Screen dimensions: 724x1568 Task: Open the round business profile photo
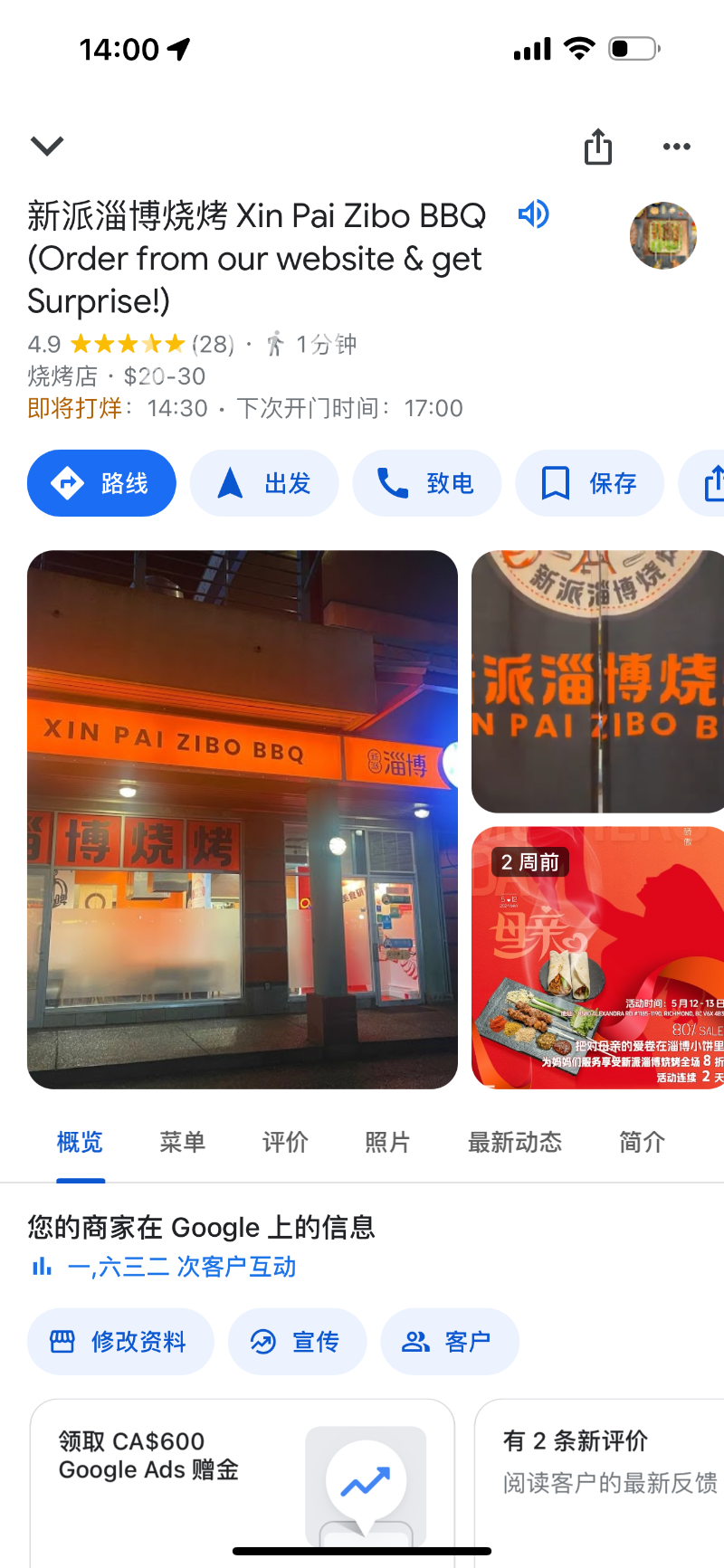click(663, 235)
